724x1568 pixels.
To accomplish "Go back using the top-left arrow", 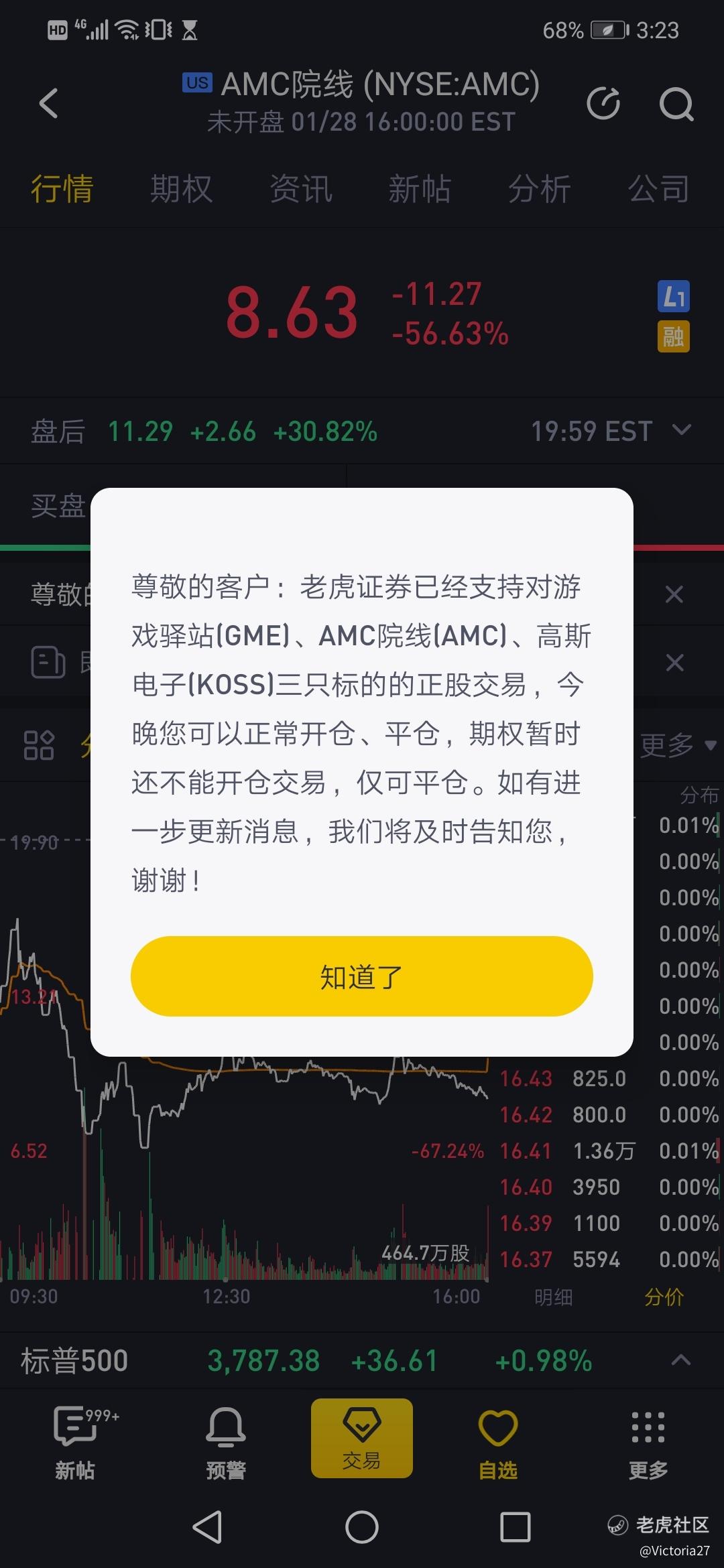I will coord(48,103).
